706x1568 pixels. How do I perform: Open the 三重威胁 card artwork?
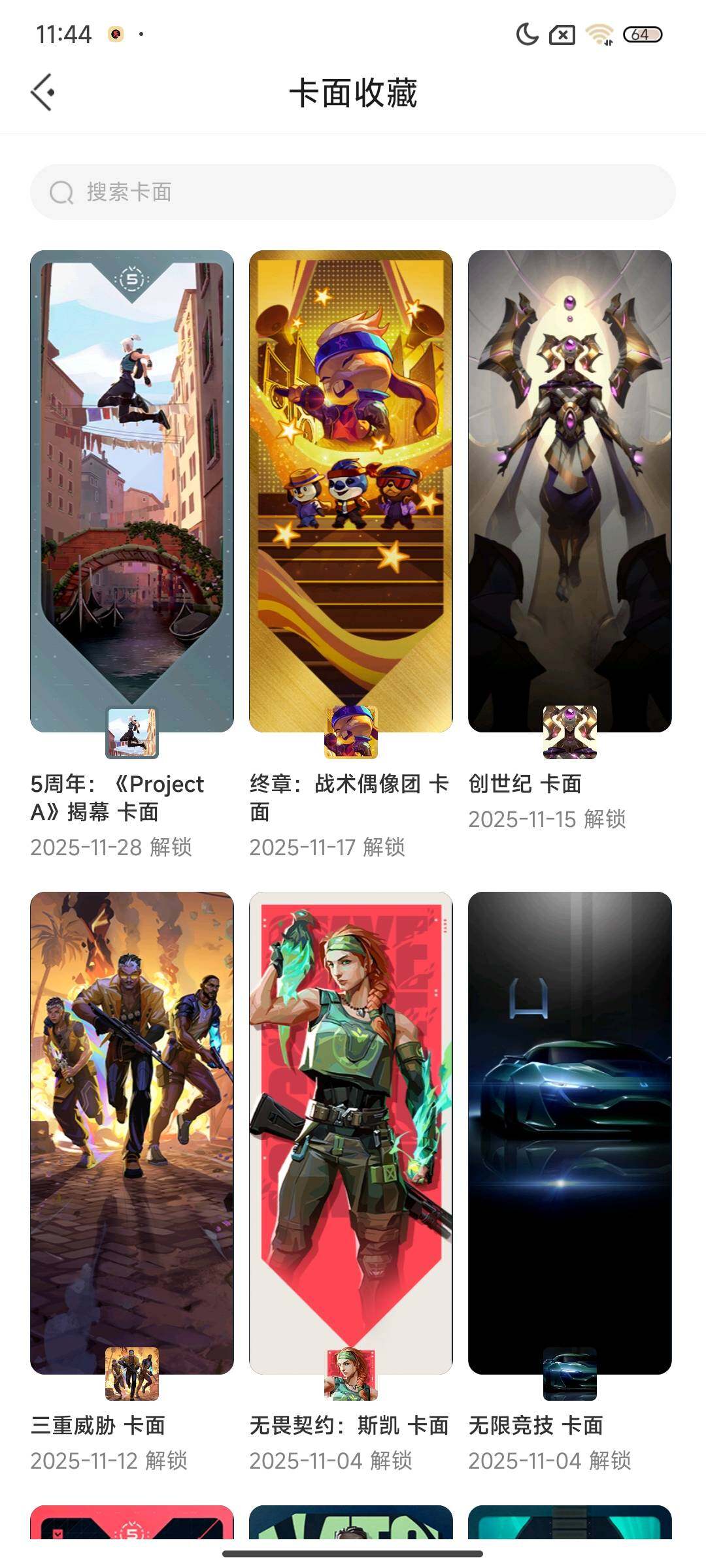coord(131,1111)
